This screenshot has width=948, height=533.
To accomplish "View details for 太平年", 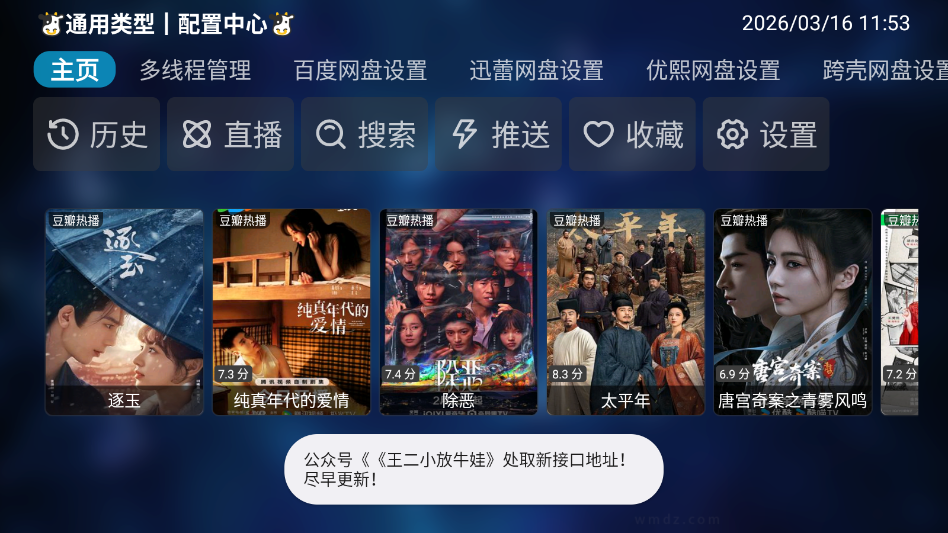I will point(625,311).
